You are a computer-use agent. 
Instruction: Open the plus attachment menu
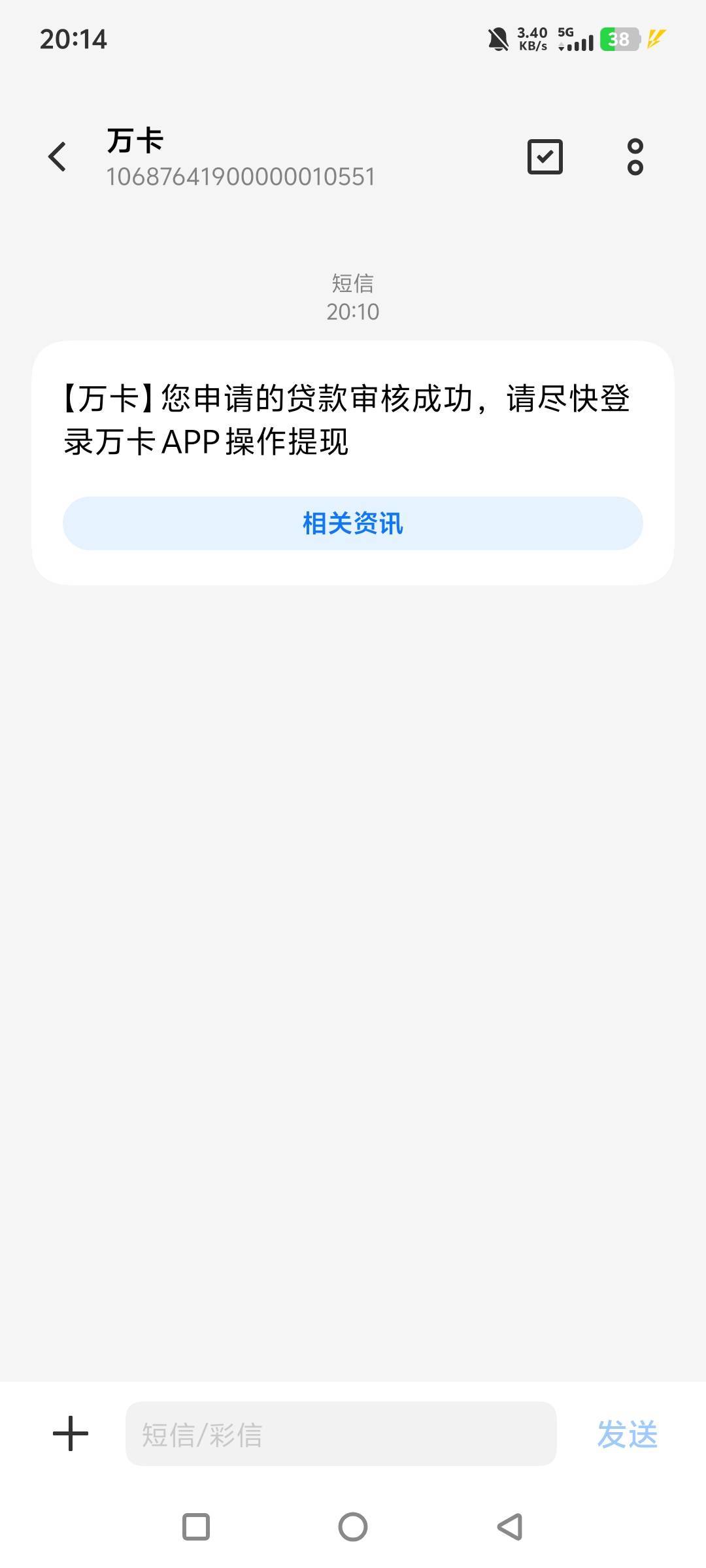(x=71, y=1434)
